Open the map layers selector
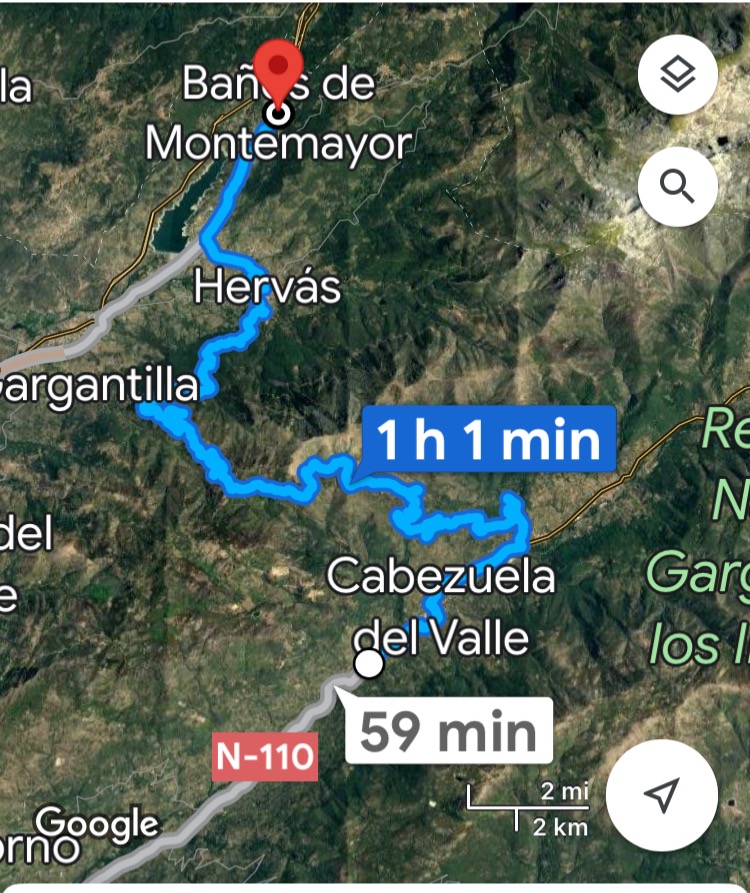The image size is (750, 893). pos(678,74)
